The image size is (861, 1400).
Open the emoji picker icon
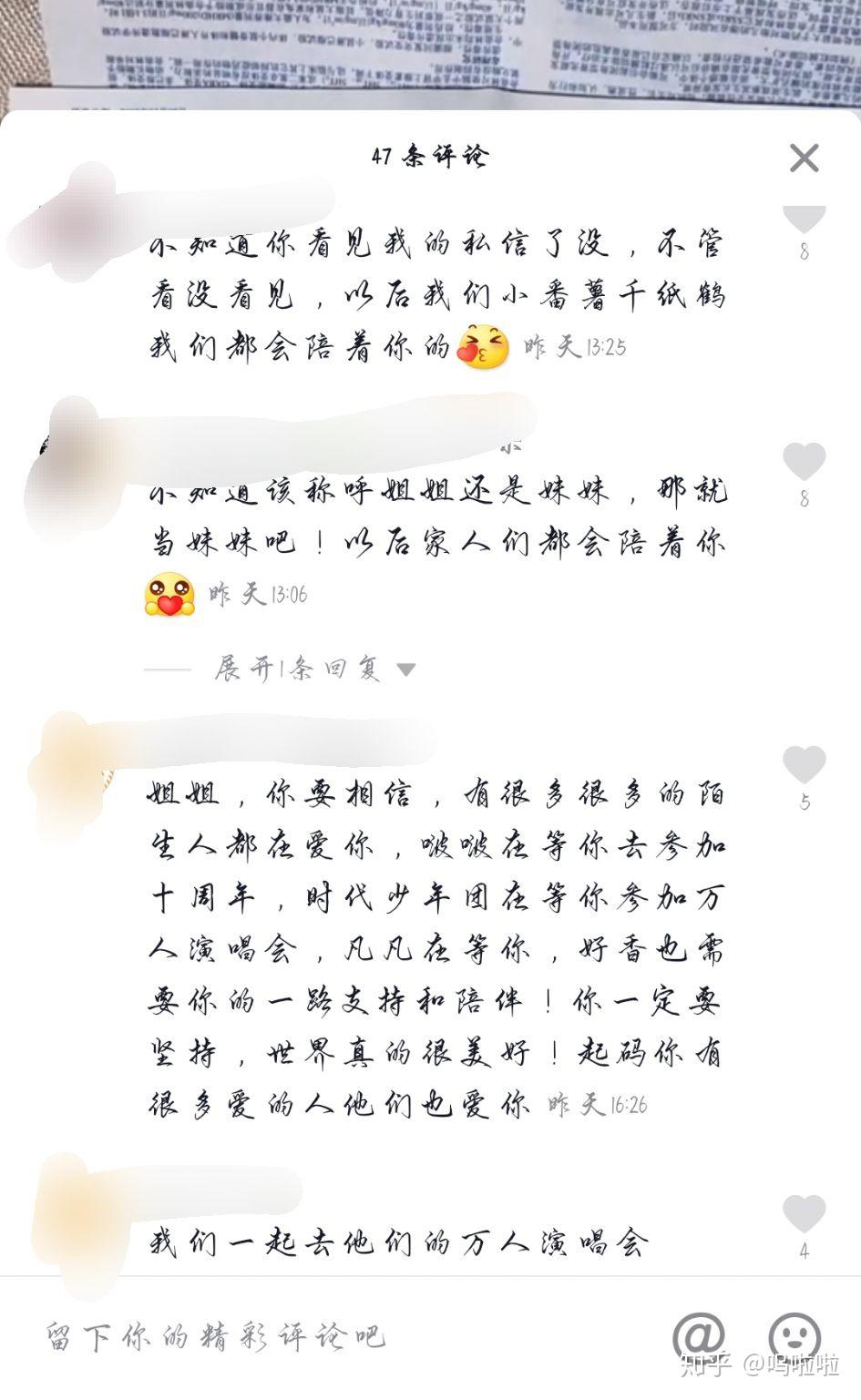pos(794,1336)
